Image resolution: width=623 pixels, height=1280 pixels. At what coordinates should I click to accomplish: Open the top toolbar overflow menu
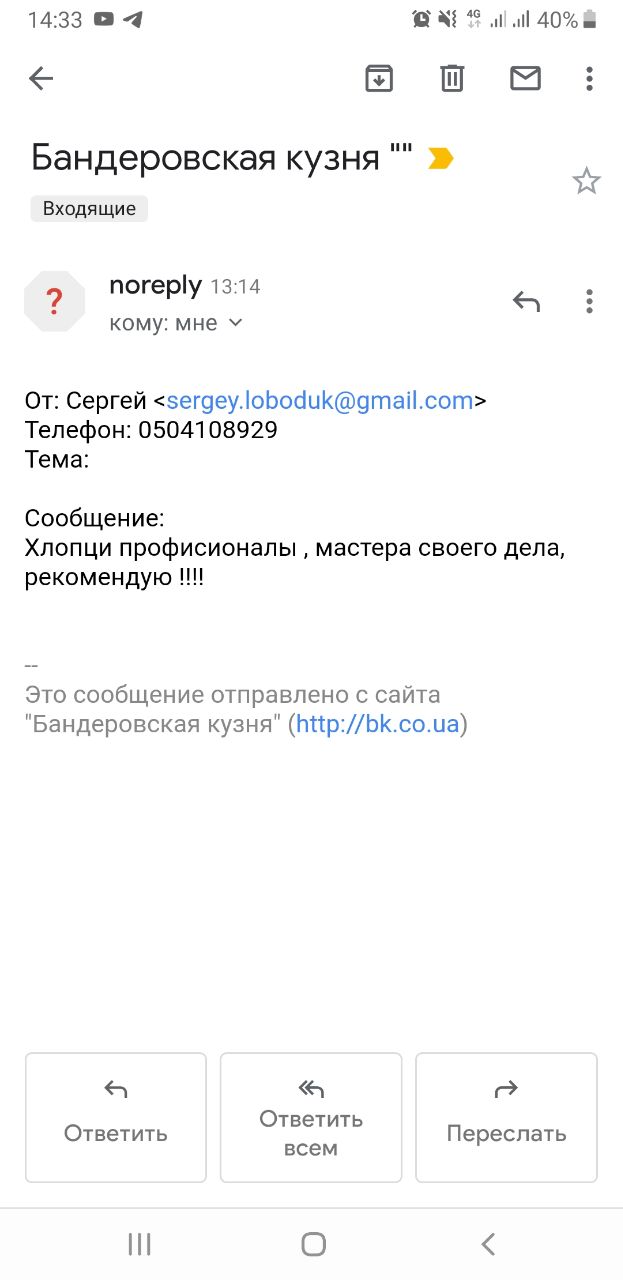(590, 78)
